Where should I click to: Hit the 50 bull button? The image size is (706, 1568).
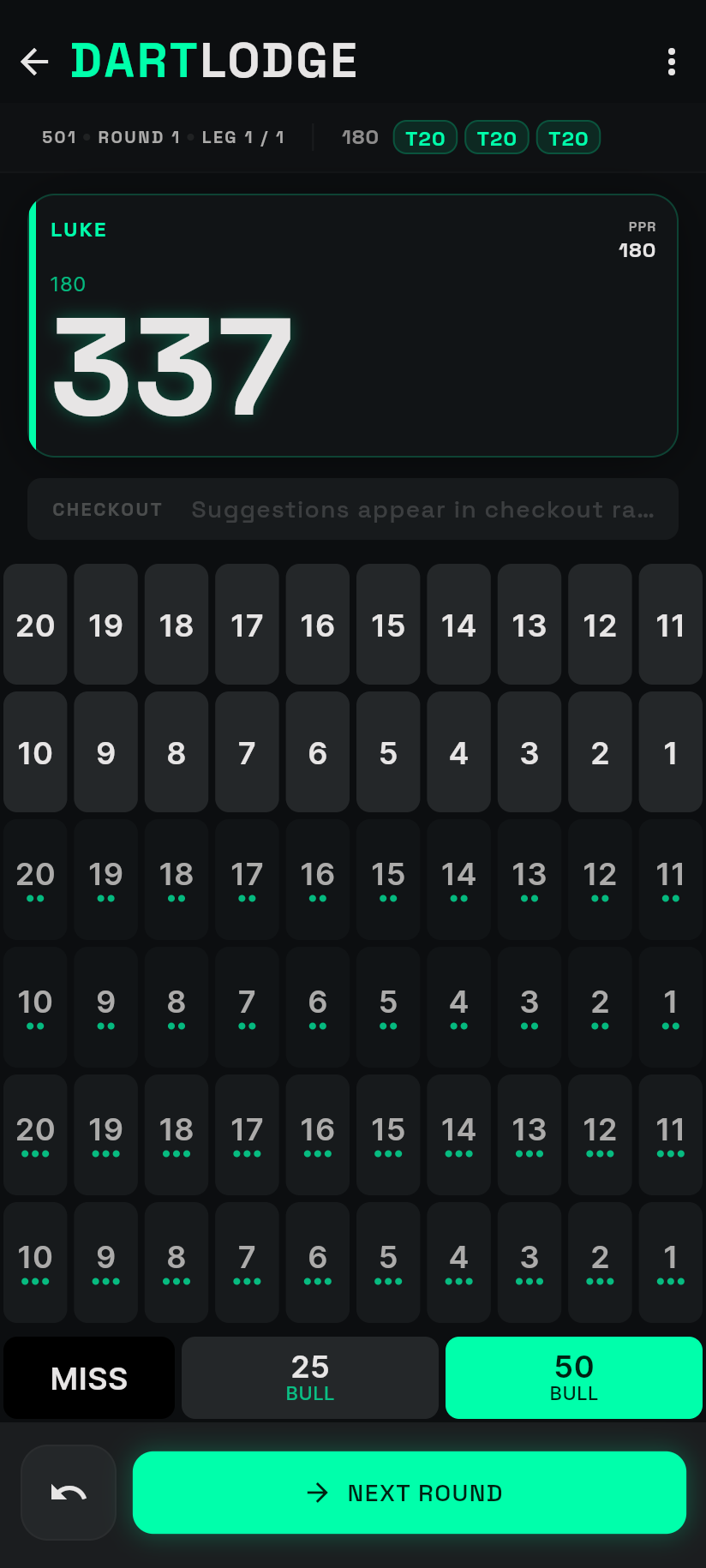(574, 1378)
